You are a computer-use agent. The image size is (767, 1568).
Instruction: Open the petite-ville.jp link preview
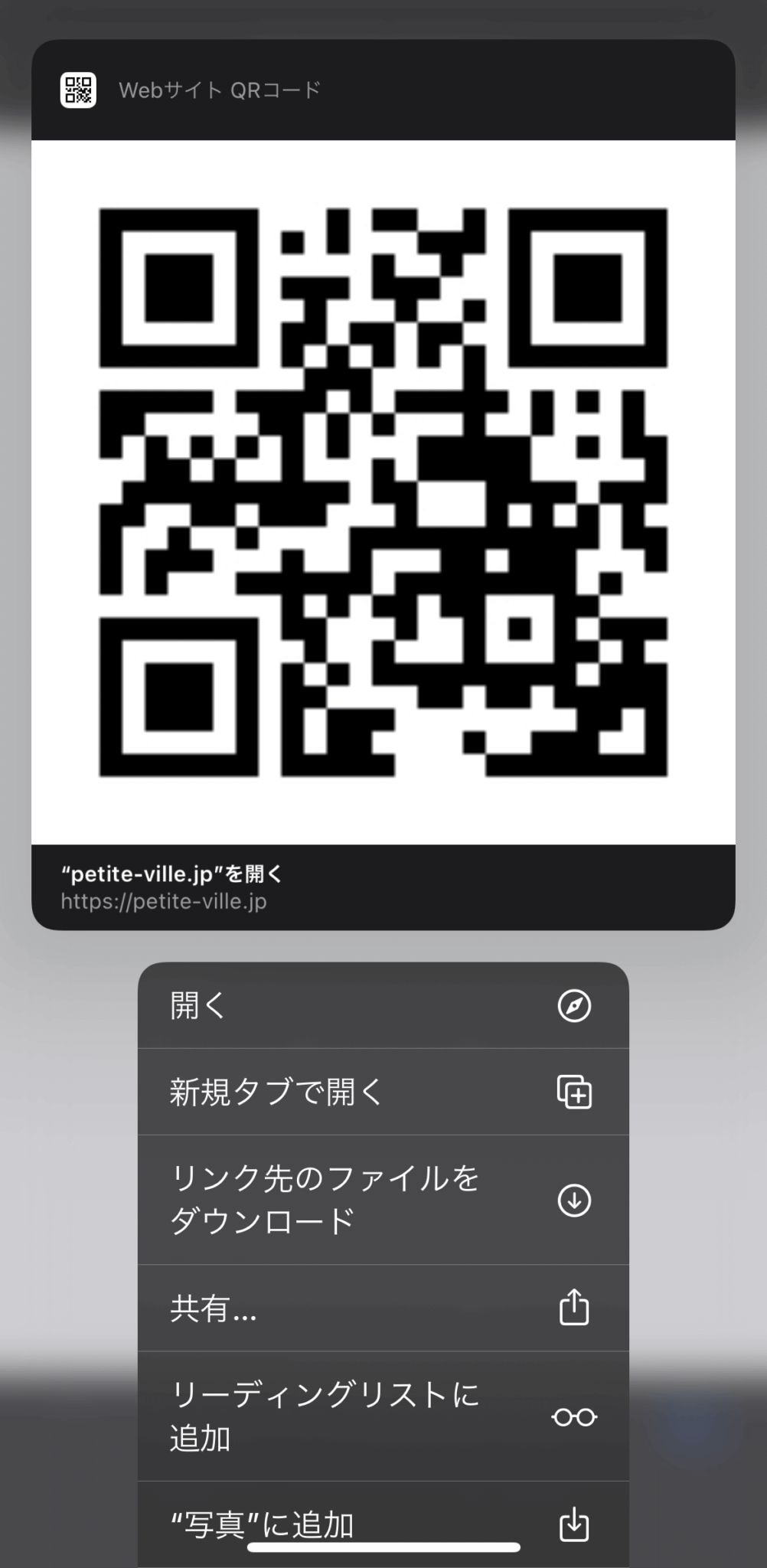pos(383,887)
